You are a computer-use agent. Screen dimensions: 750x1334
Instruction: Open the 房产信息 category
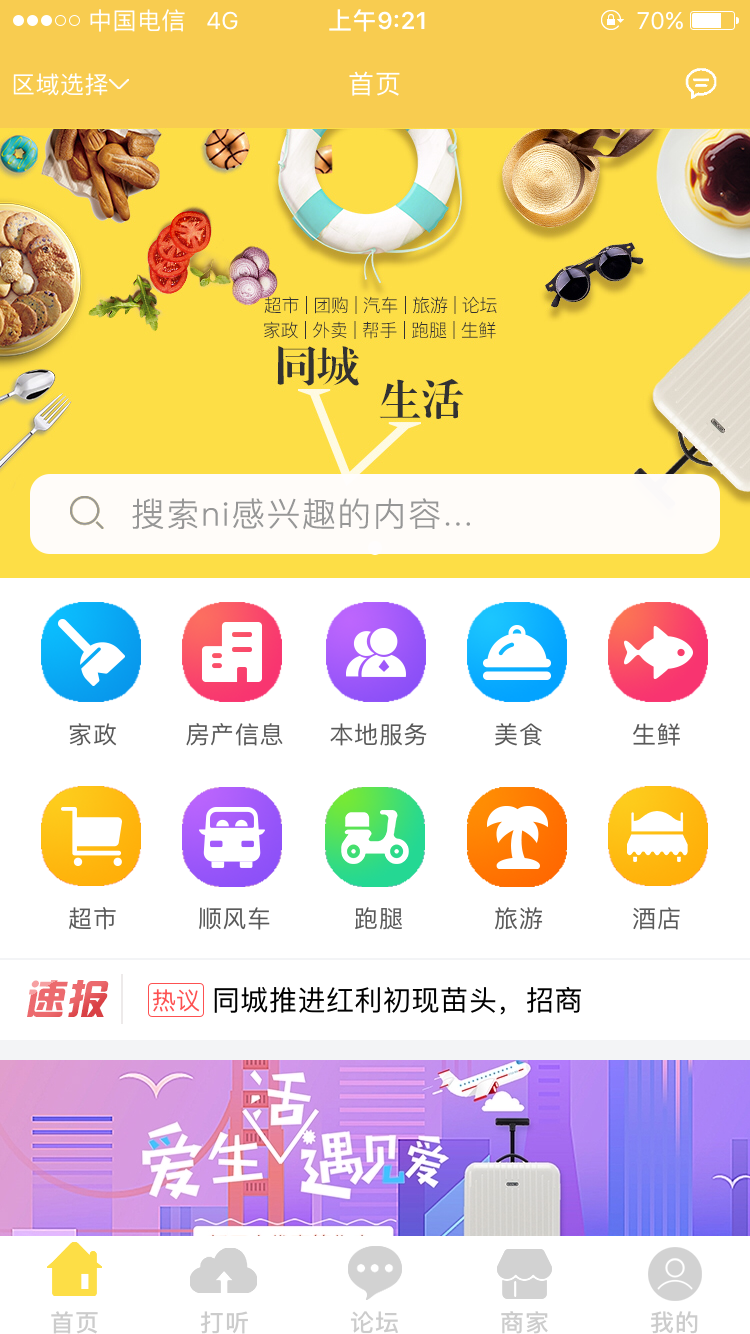[x=233, y=675]
